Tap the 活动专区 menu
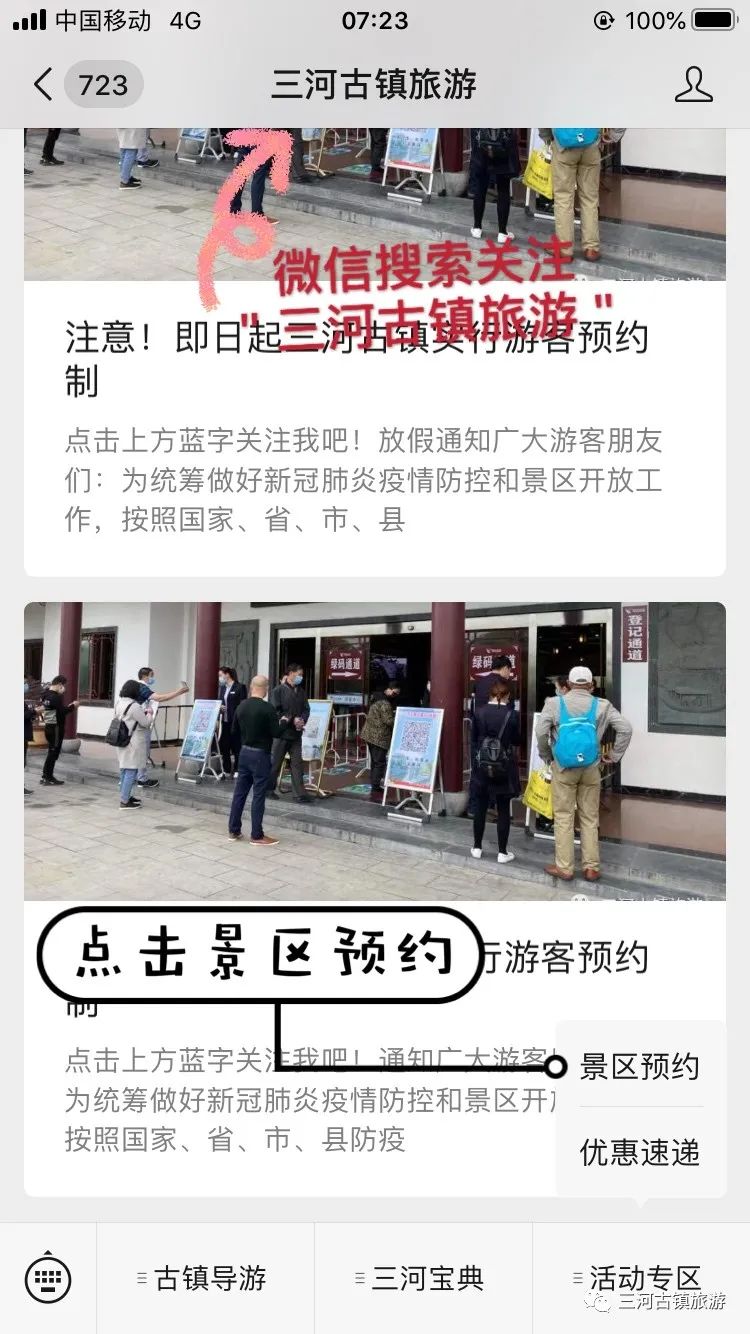Screen dimensions: 750x1334 tap(640, 1278)
